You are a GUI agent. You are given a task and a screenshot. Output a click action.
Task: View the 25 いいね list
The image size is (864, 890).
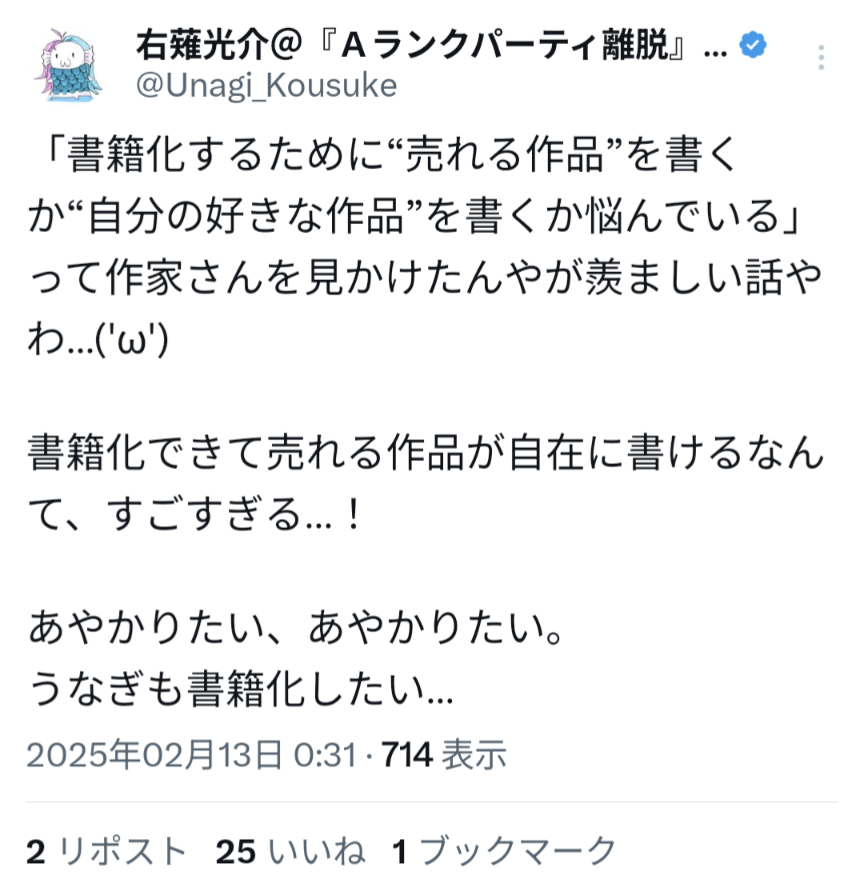coord(290,851)
